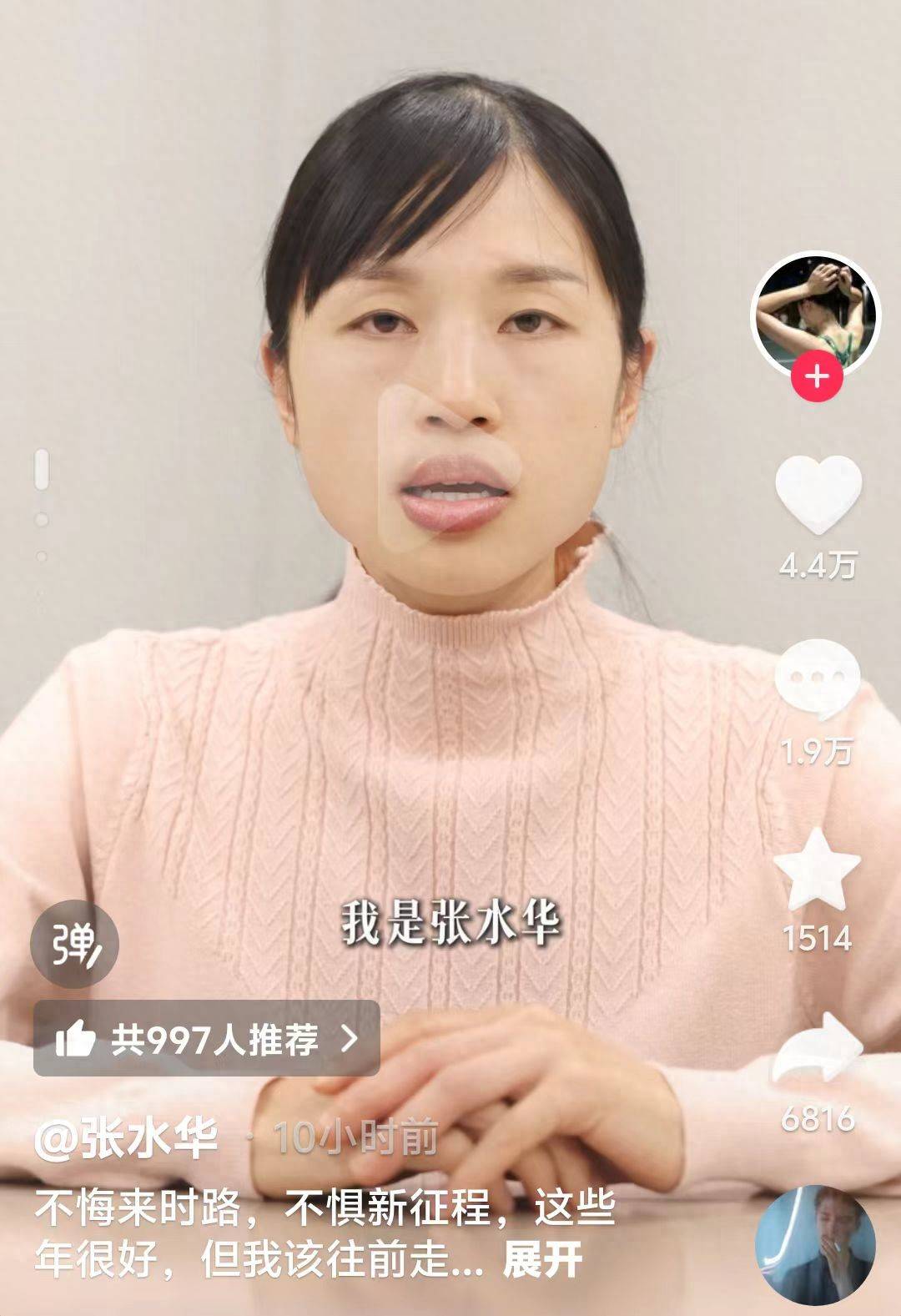Toggle the 弹 bullet comments button
Image resolution: width=901 pixels, height=1316 pixels.
pyautogui.click(x=74, y=945)
